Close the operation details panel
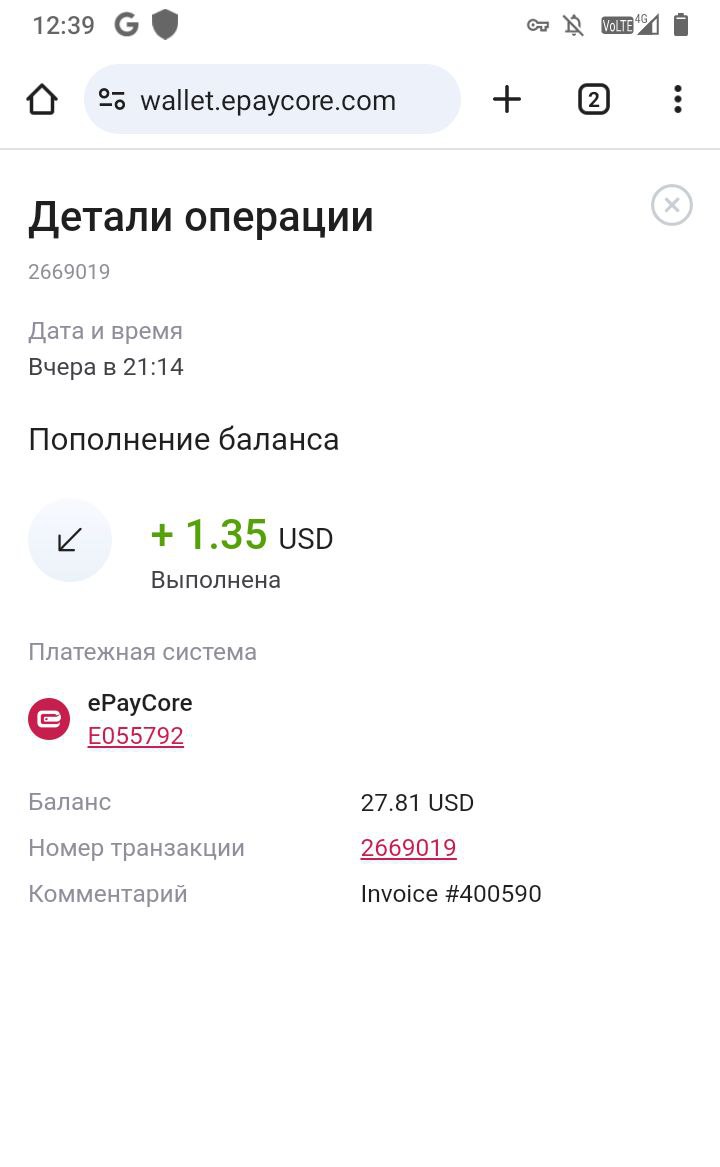 (x=672, y=205)
